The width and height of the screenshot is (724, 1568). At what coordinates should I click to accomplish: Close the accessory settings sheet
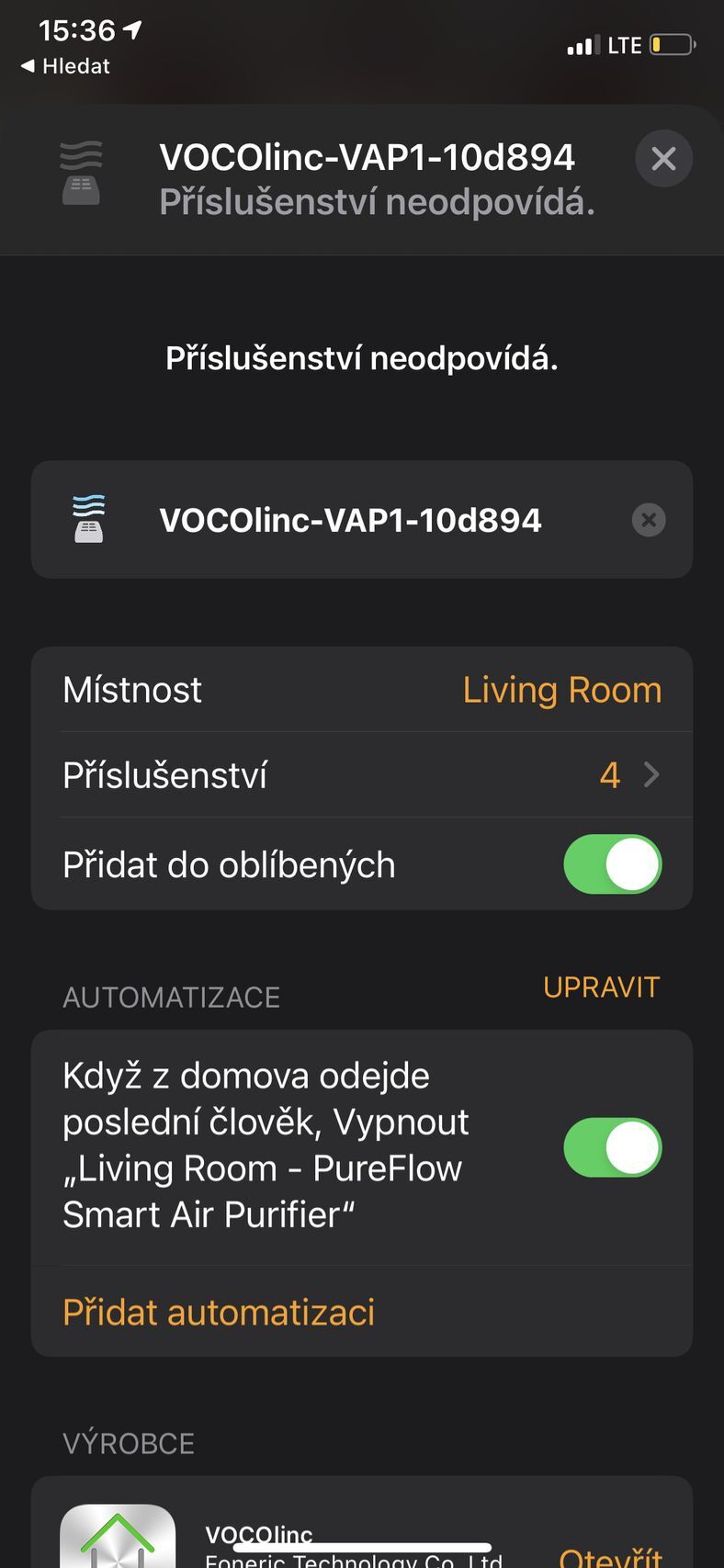point(663,158)
